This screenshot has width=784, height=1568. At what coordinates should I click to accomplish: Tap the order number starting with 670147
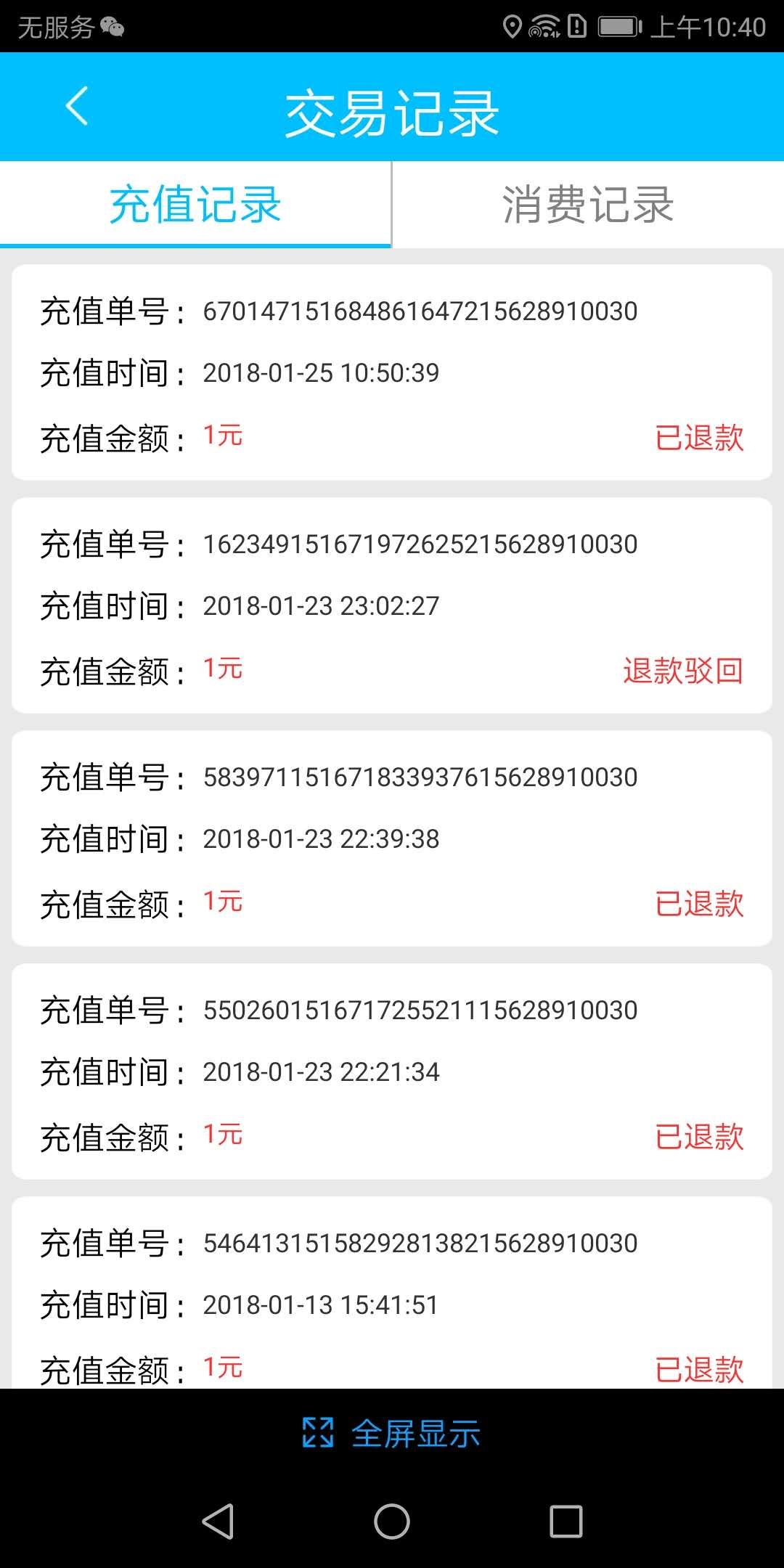tap(420, 310)
